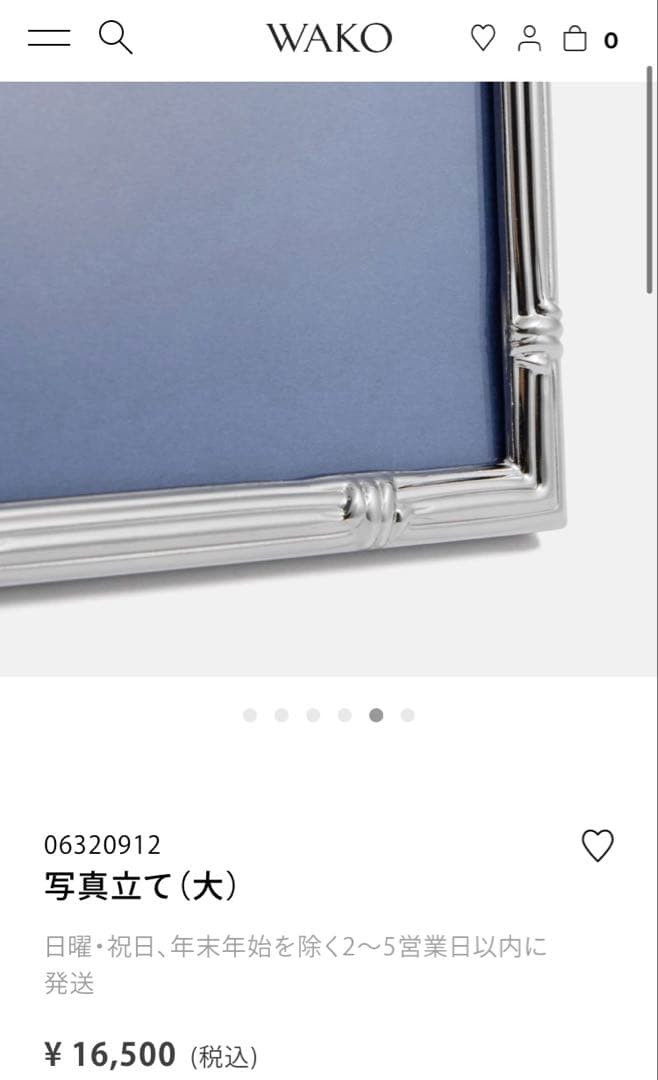The width and height of the screenshot is (658, 1080).
Task: Open the wishlist heart in header
Action: [483, 39]
